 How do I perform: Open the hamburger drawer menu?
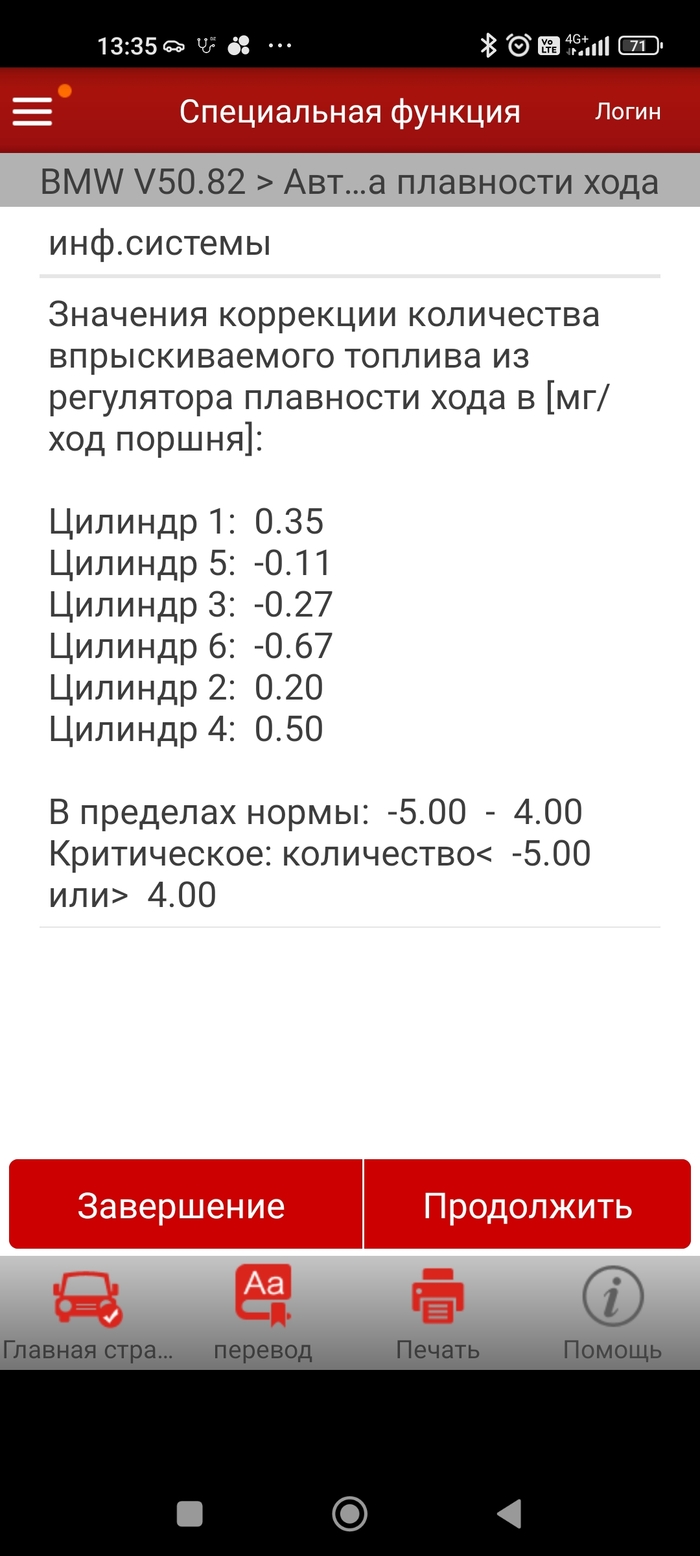point(32,111)
